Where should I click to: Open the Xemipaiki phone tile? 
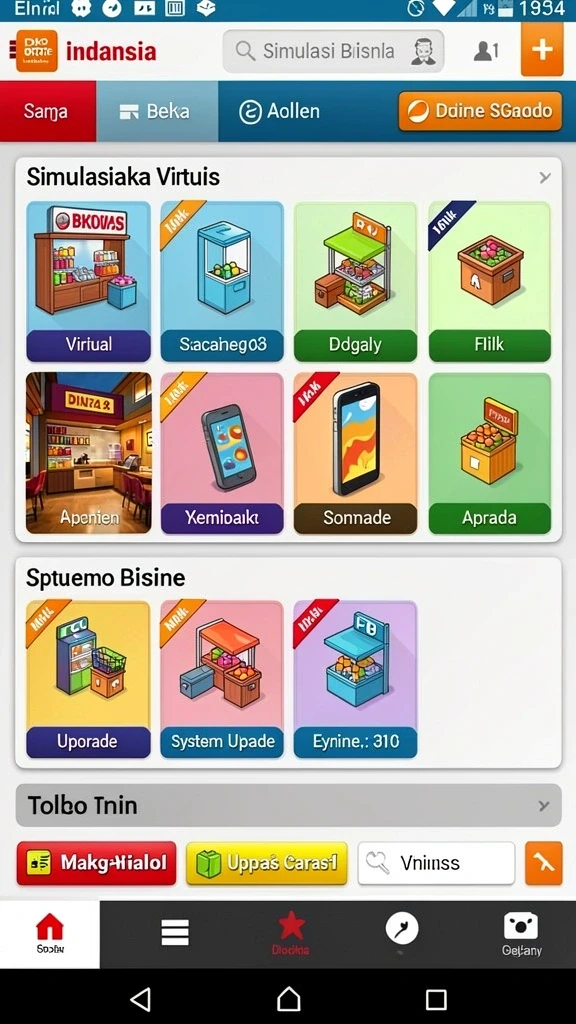pos(222,453)
